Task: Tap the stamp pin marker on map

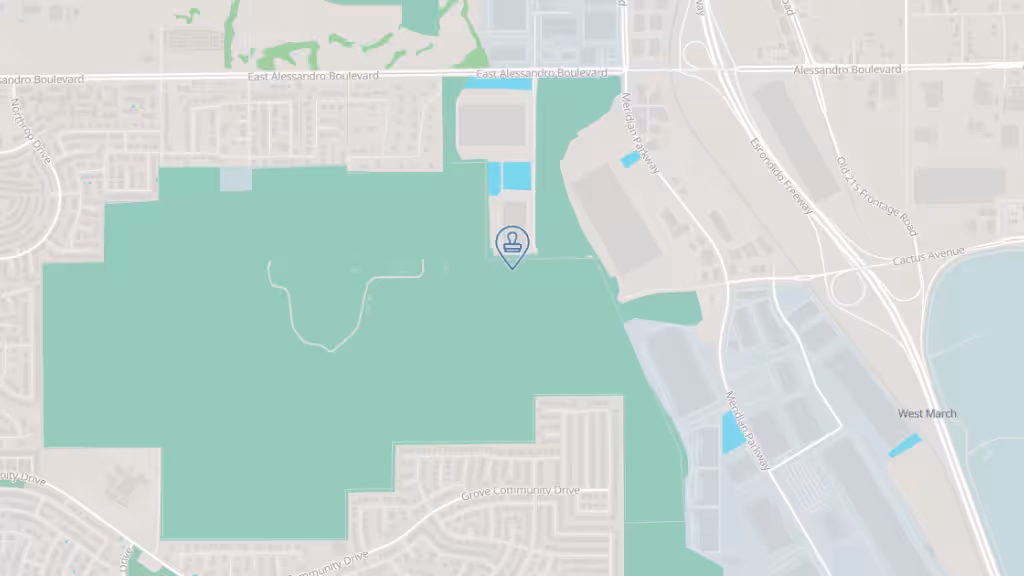Action: click(512, 244)
